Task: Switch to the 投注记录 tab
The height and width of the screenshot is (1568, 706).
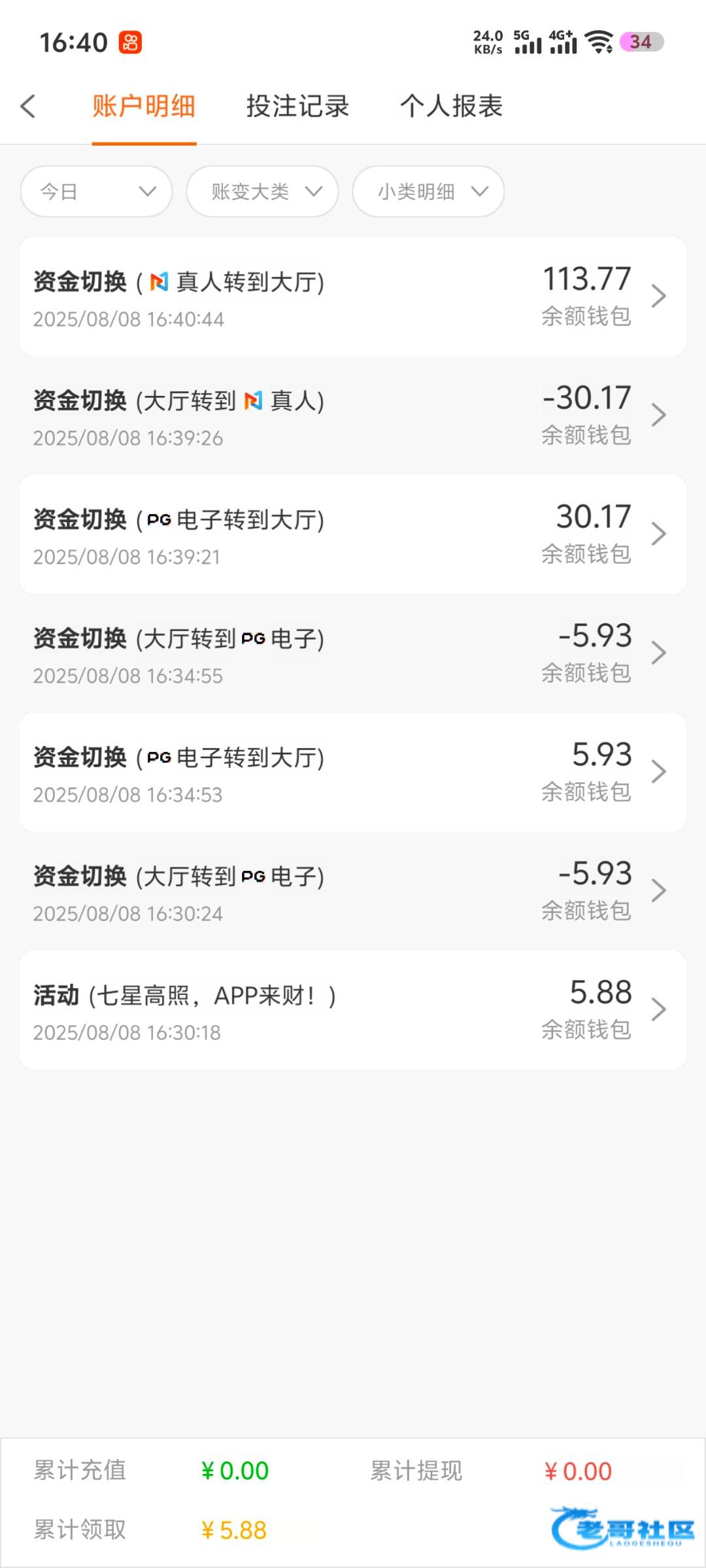Action: [297, 106]
